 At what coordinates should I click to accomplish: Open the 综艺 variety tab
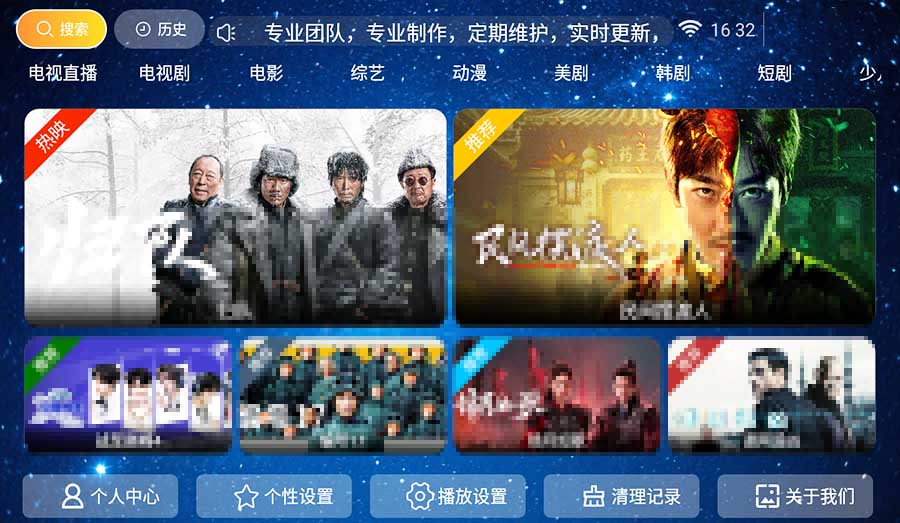(x=368, y=73)
